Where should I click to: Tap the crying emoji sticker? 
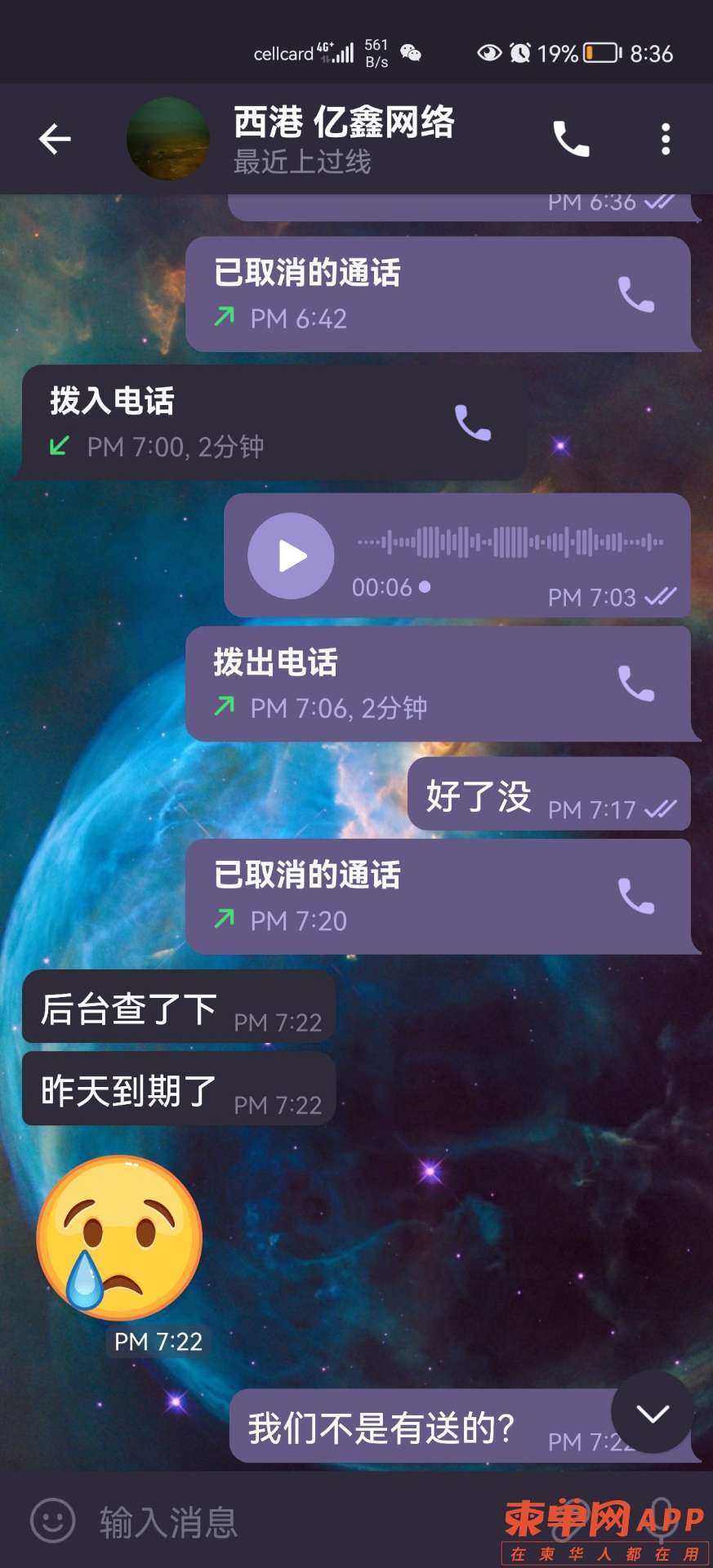[x=120, y=1237]
